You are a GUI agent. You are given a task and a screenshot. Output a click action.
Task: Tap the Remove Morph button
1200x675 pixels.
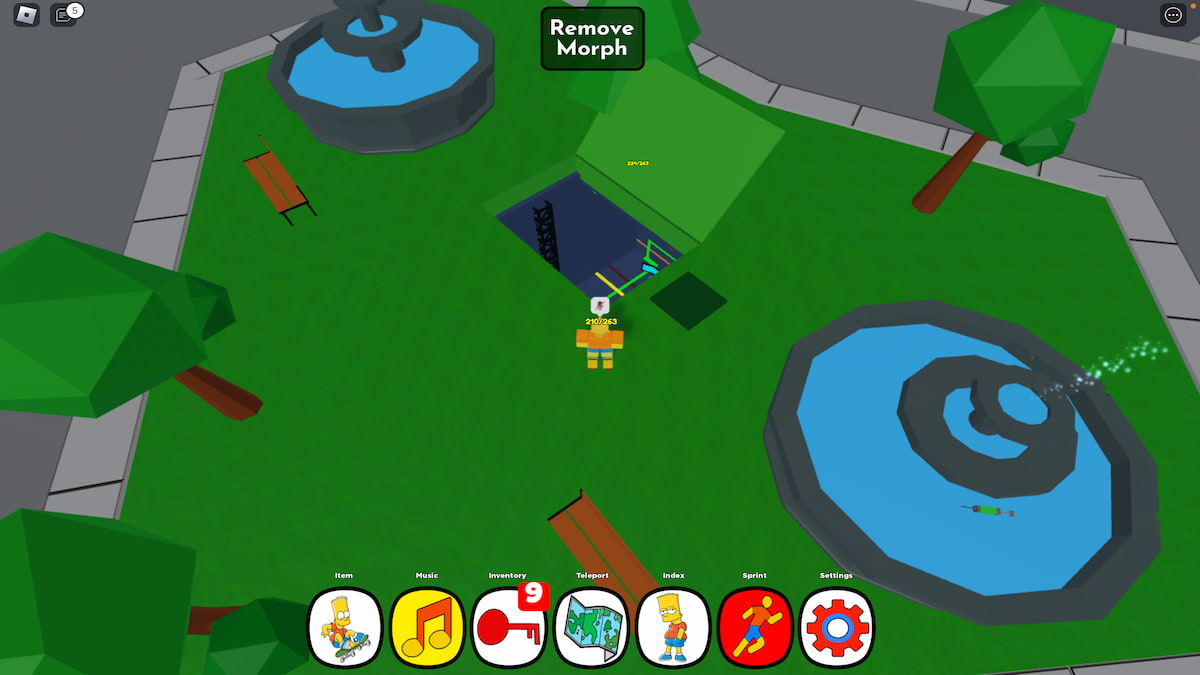592,39
